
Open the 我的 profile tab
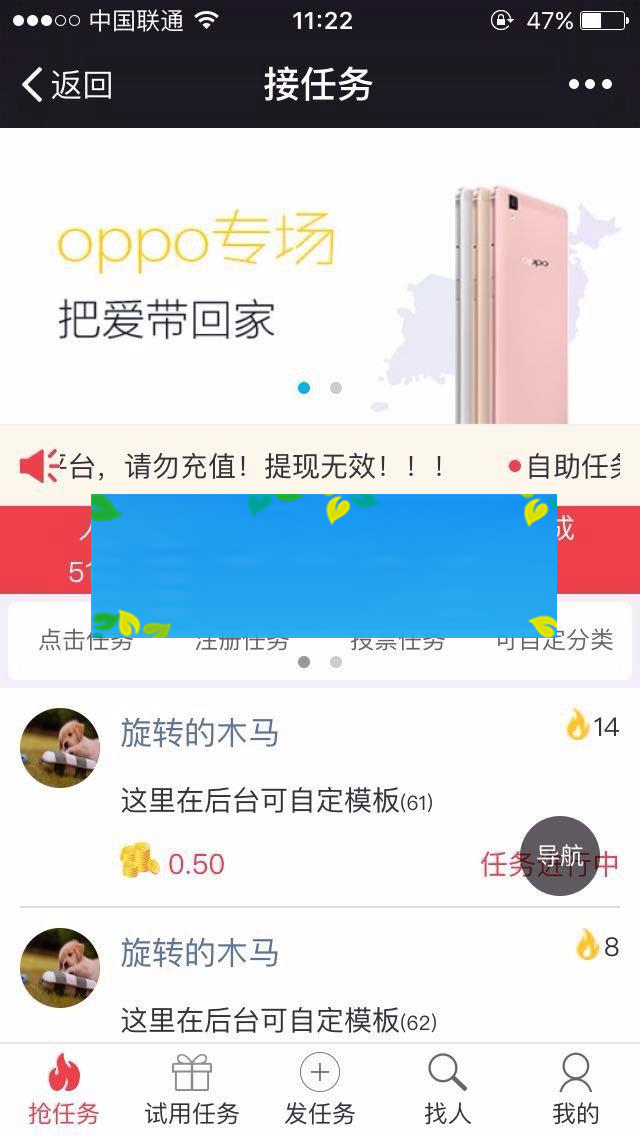coord(575,1091)
